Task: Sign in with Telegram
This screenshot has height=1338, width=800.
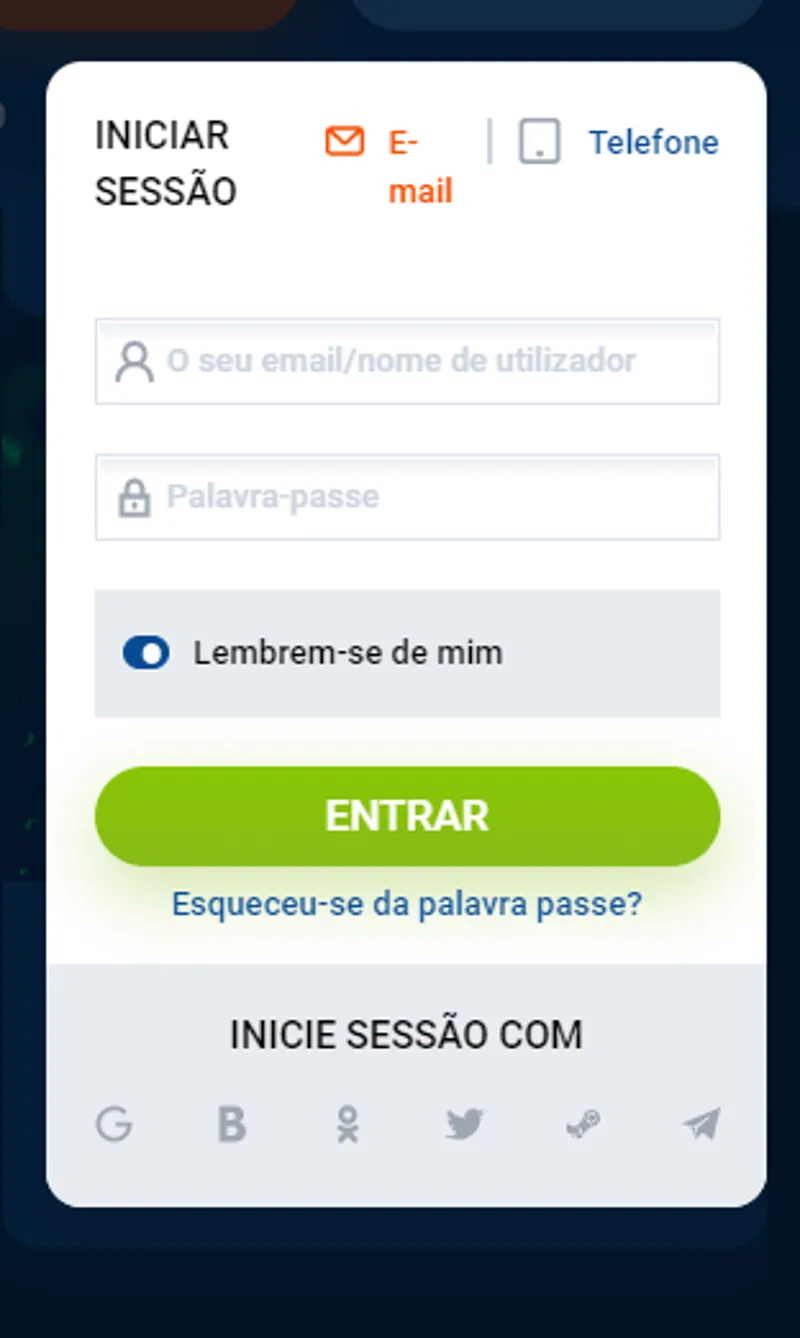Action: (x=701, y=1125)
